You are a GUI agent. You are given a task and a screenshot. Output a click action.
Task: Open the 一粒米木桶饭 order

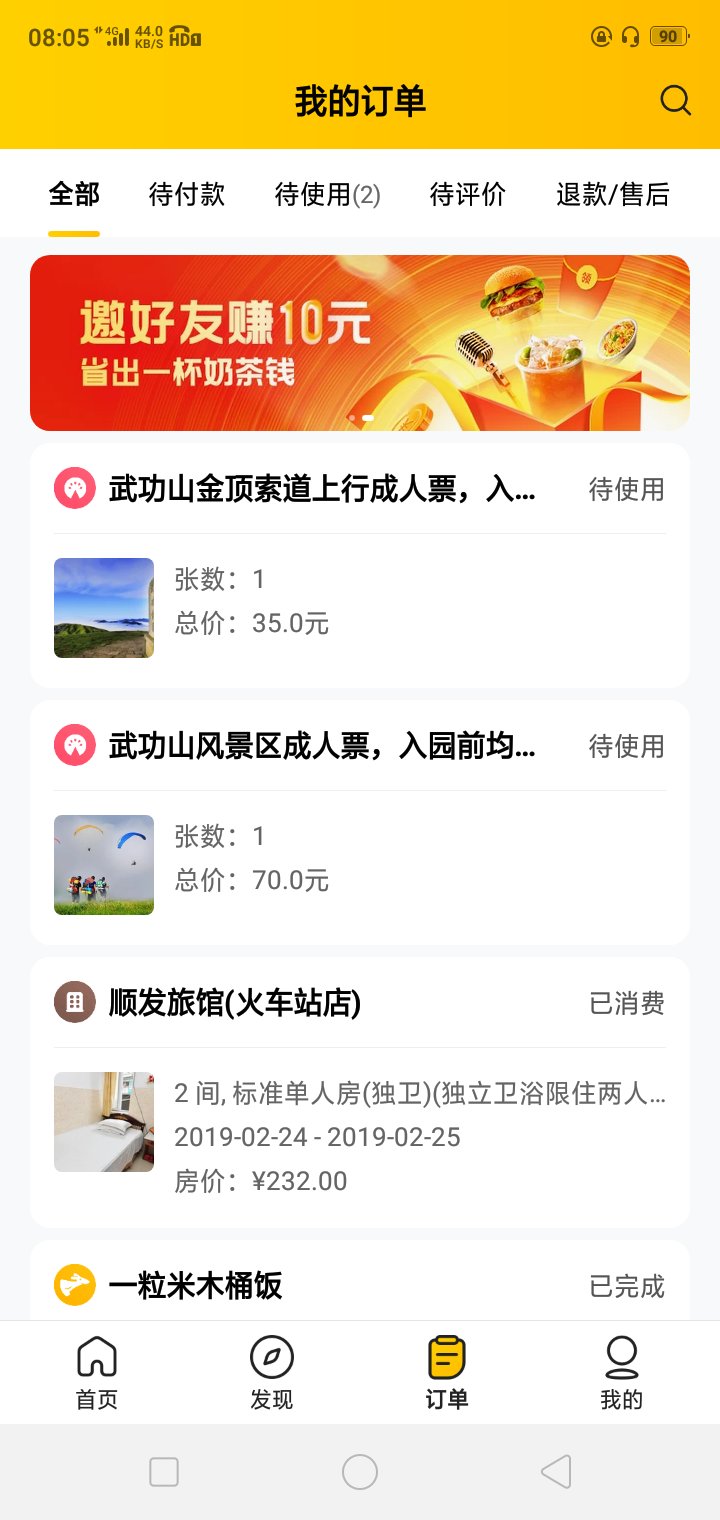click(x=360, y=1284)
